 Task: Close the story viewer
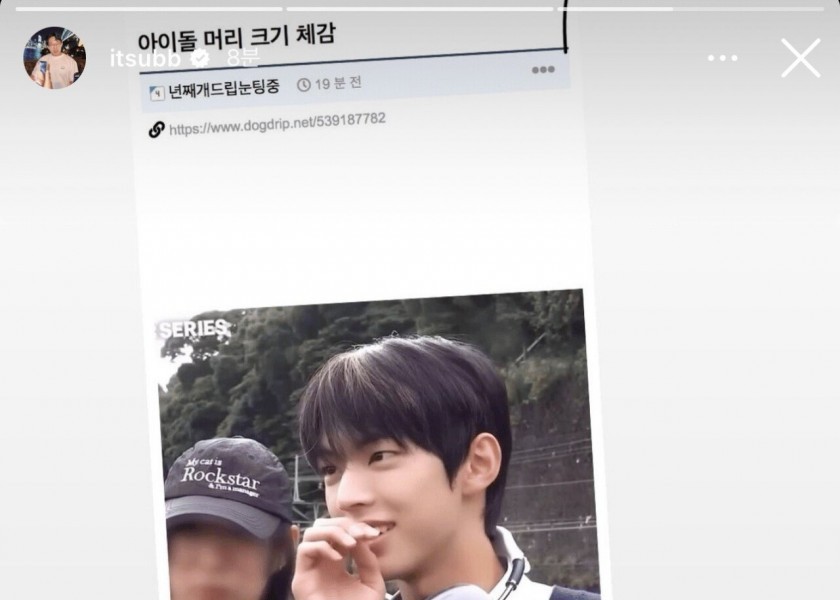pyautogui.click(x=800, y=58)
